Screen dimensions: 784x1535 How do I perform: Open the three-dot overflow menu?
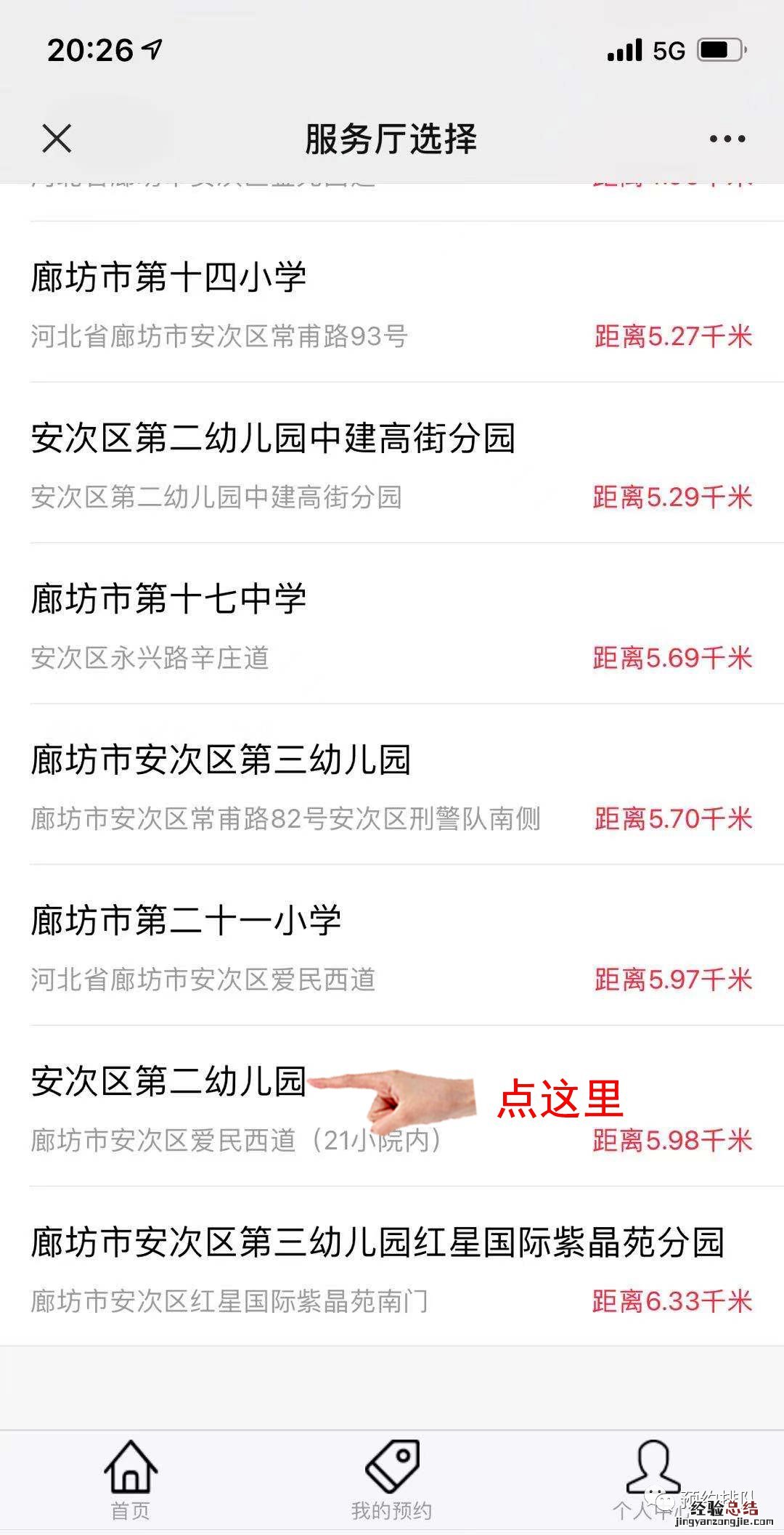(727, 139)
